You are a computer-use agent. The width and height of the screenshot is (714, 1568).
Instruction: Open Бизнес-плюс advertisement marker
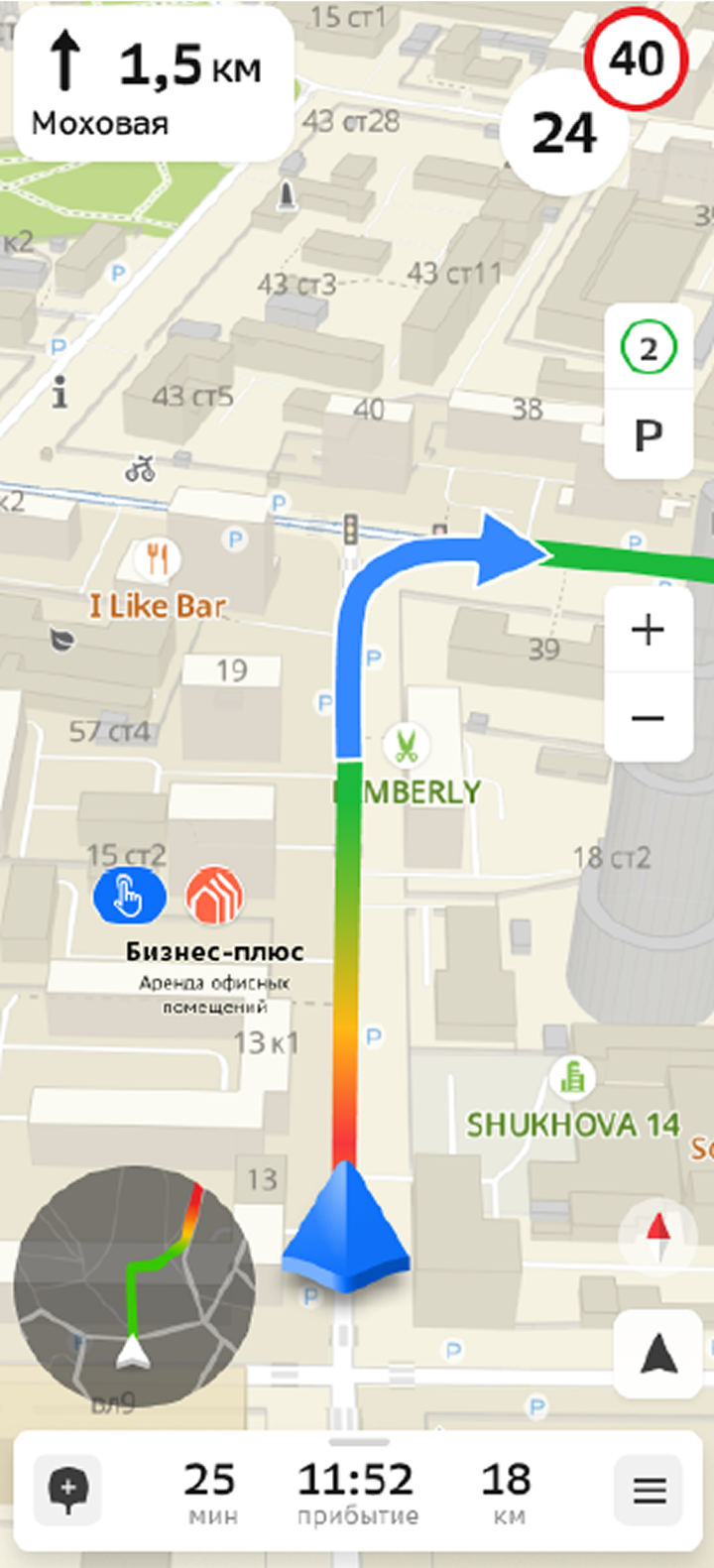click(x=214, y=895)
